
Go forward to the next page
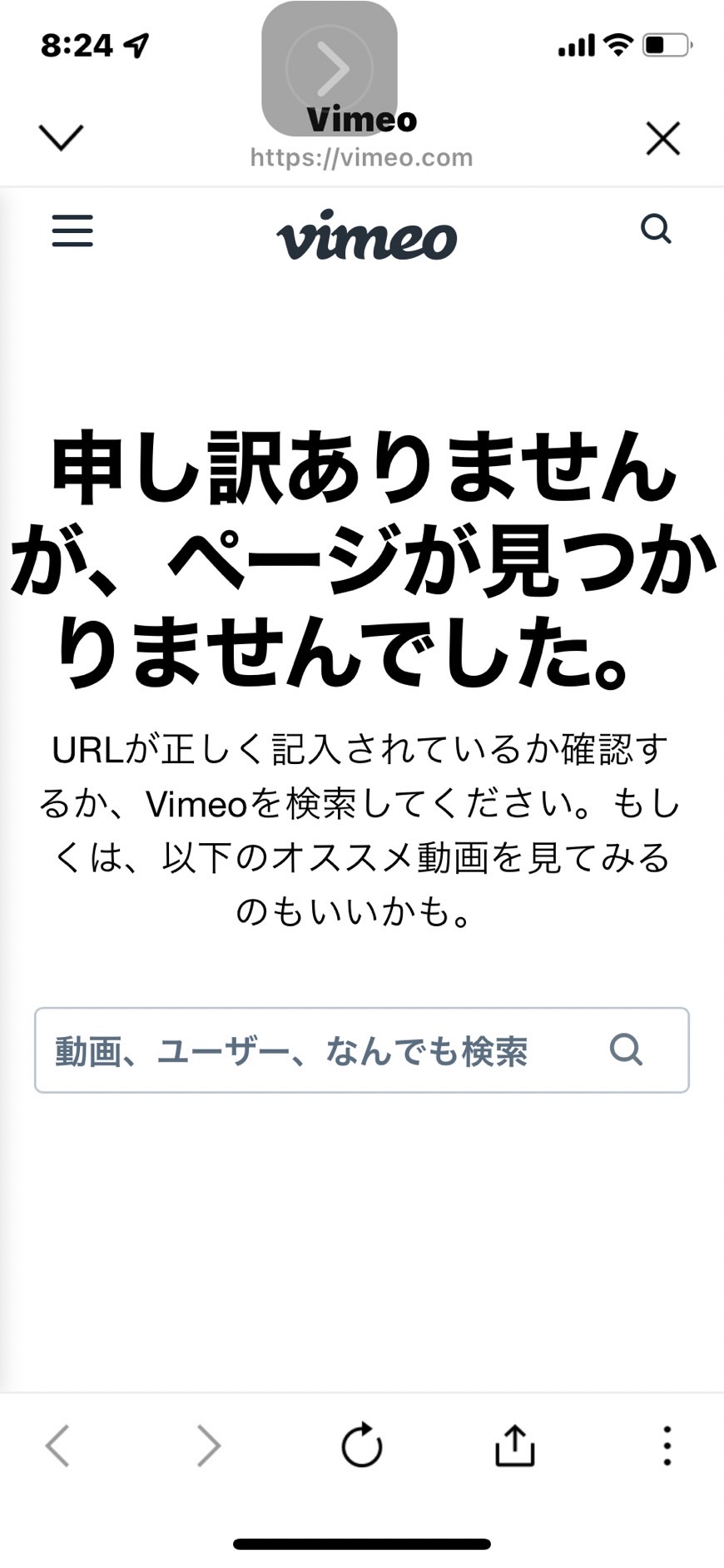point(209,1444)
